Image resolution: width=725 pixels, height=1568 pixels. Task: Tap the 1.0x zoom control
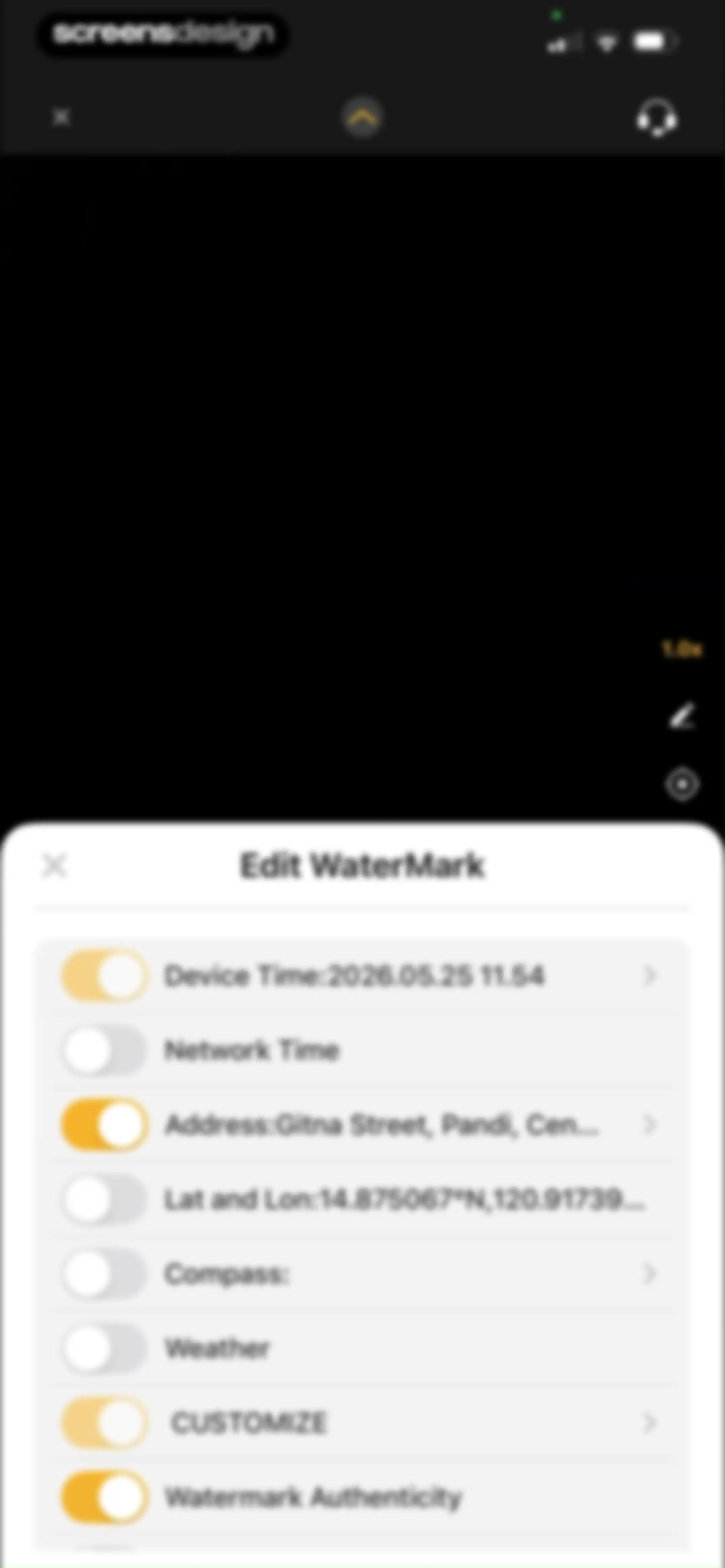[x=682, y=649]
